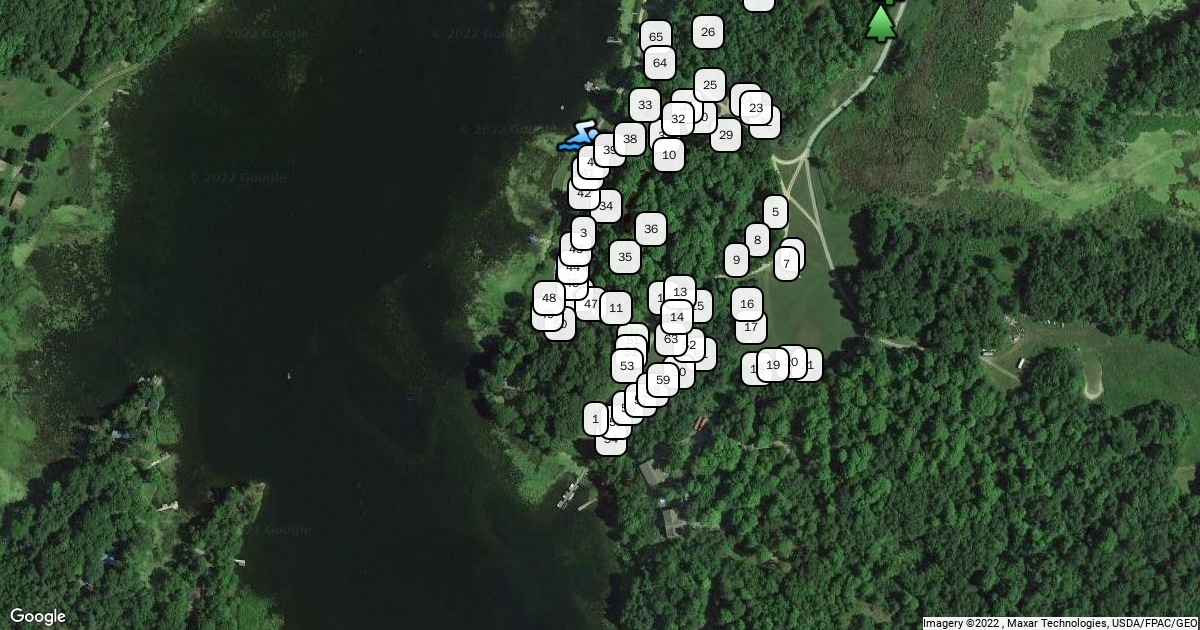Open marker number 10
Image resolution: width=1200 pixels, height=630 pixels.
[669, 155]
